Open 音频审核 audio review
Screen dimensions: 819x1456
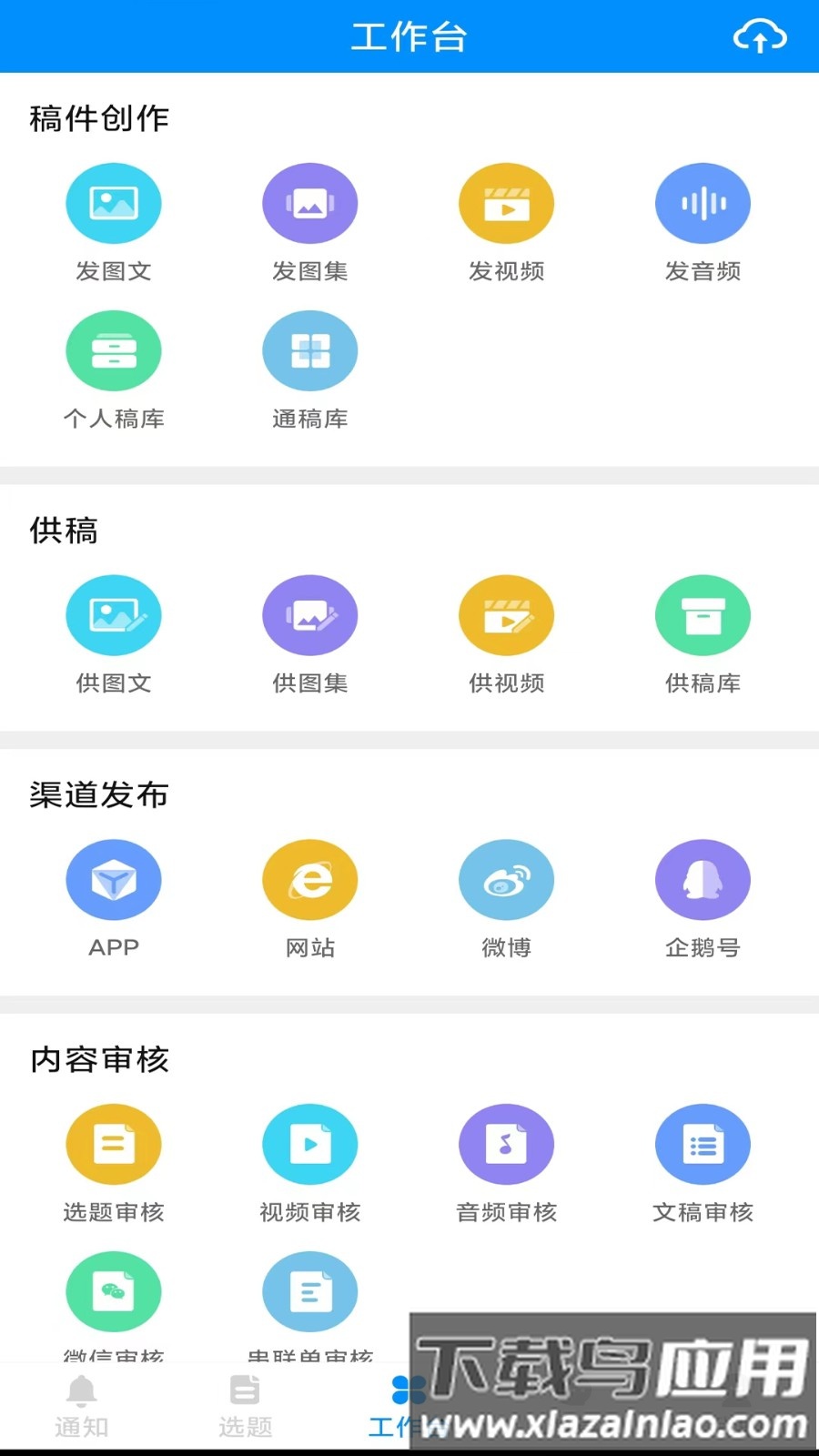point(506,1144)
